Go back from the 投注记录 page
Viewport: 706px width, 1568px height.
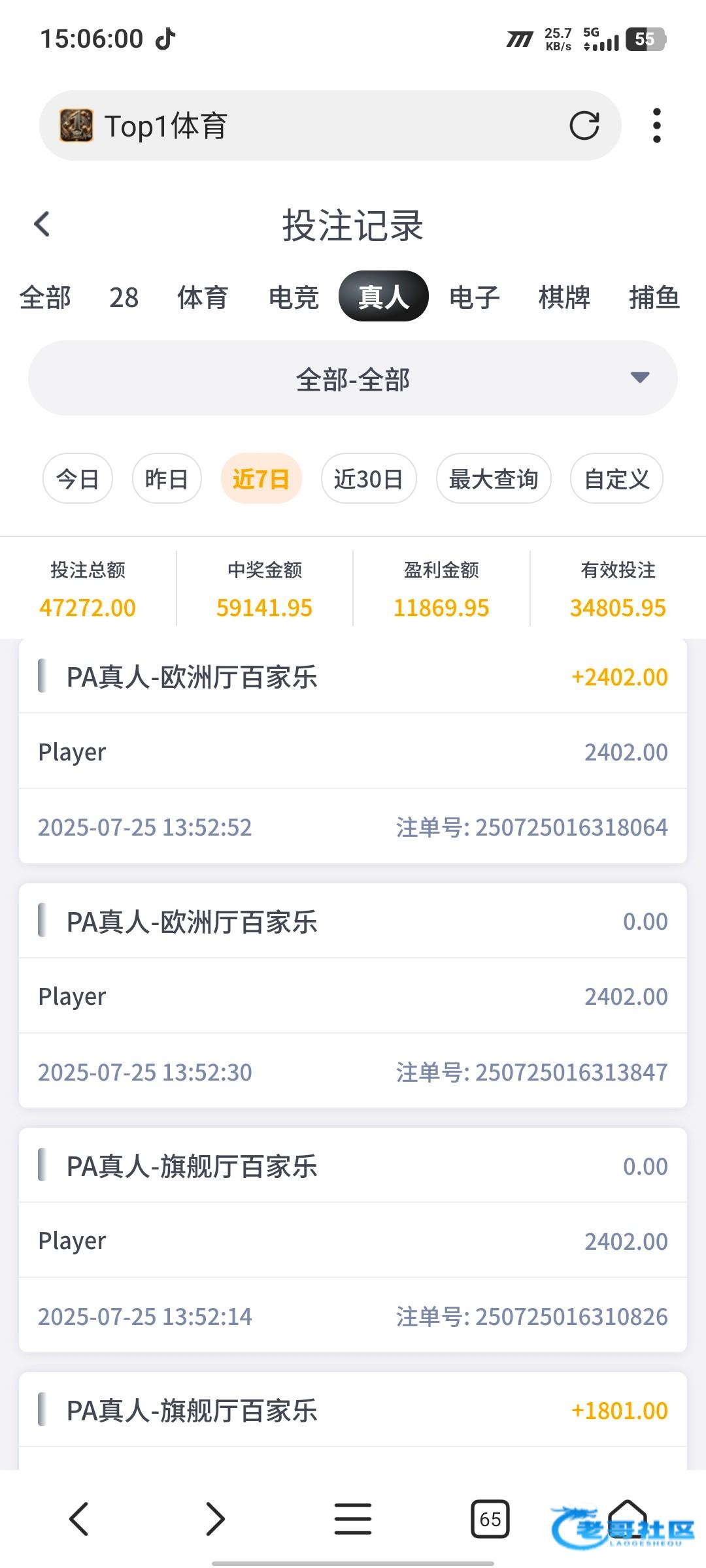pos(42,224)
